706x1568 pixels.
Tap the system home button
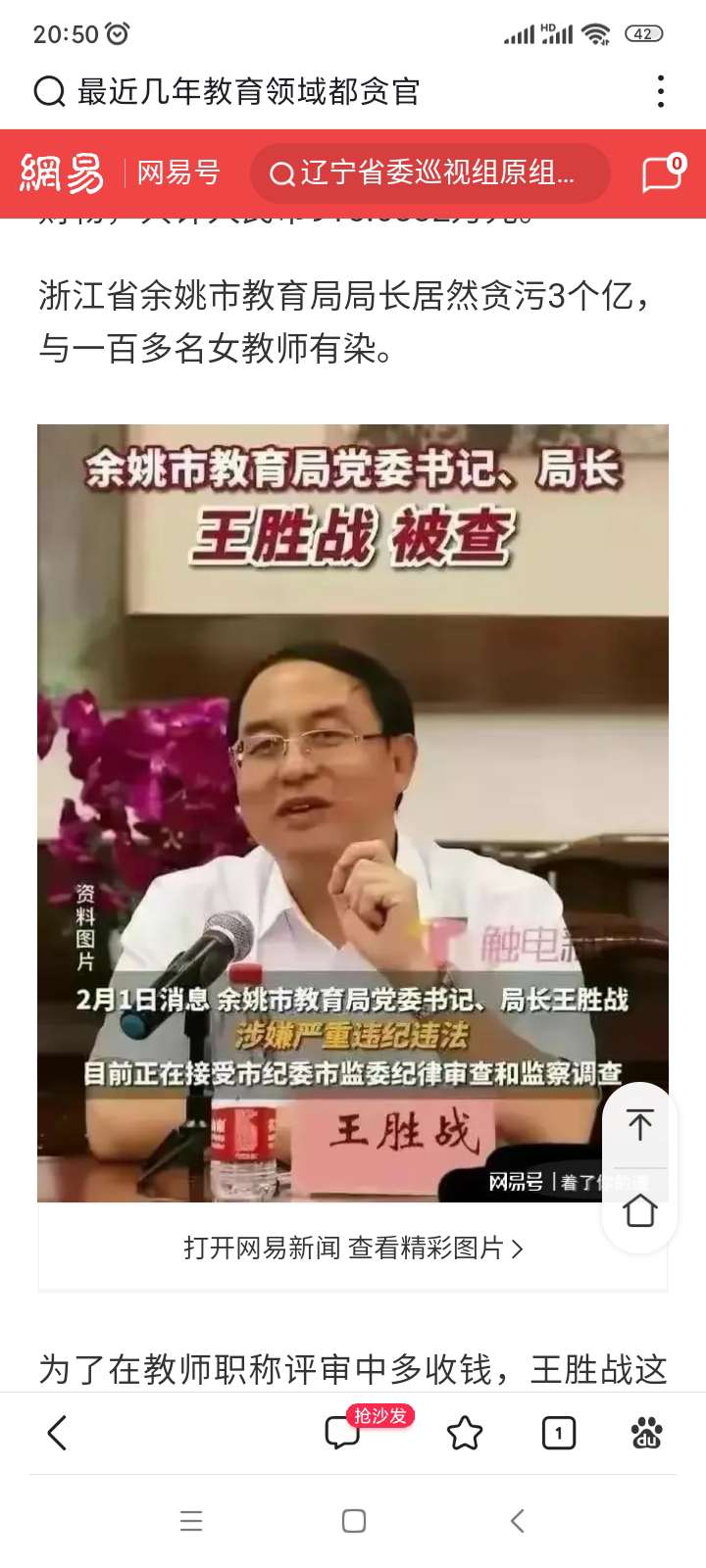(354, 1521)
